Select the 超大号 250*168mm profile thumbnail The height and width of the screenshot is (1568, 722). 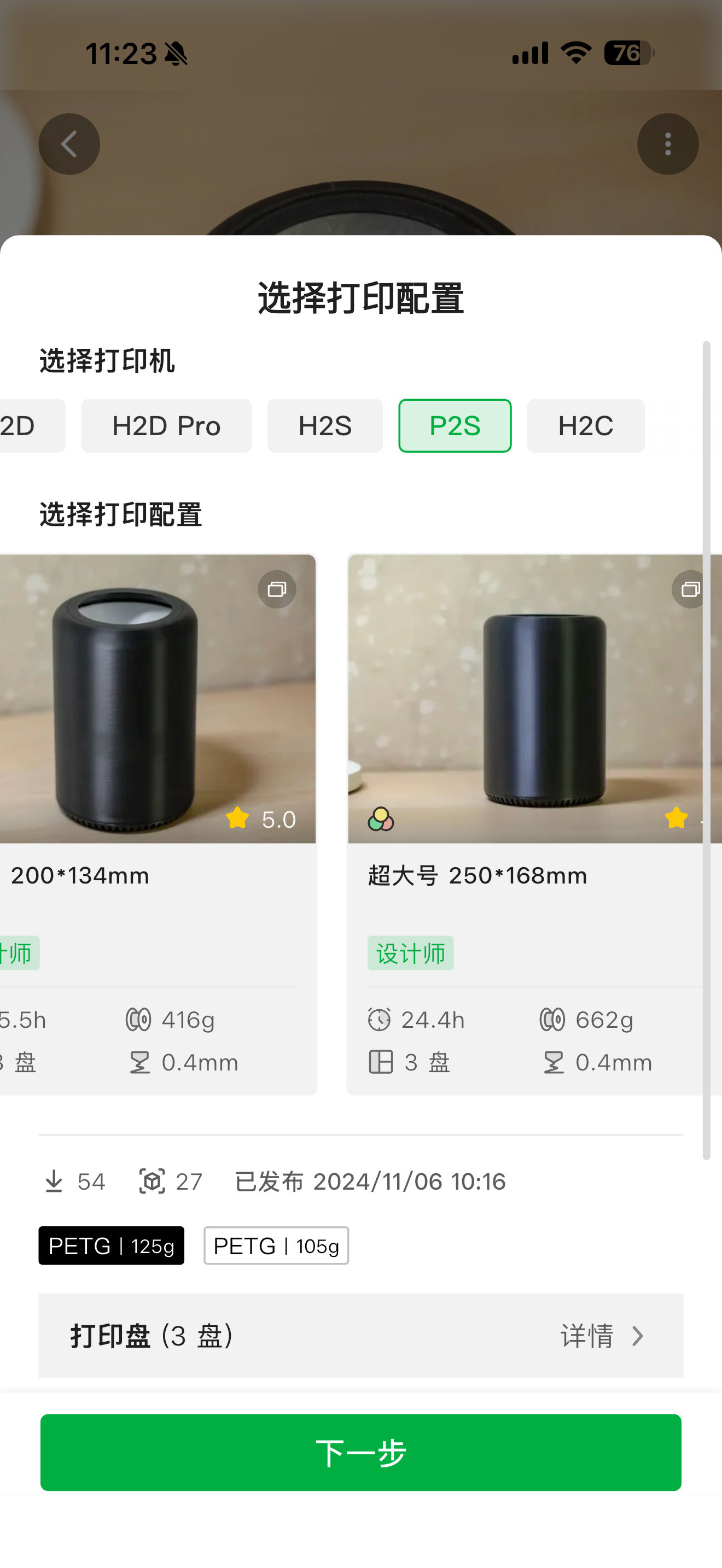[527, 700]
